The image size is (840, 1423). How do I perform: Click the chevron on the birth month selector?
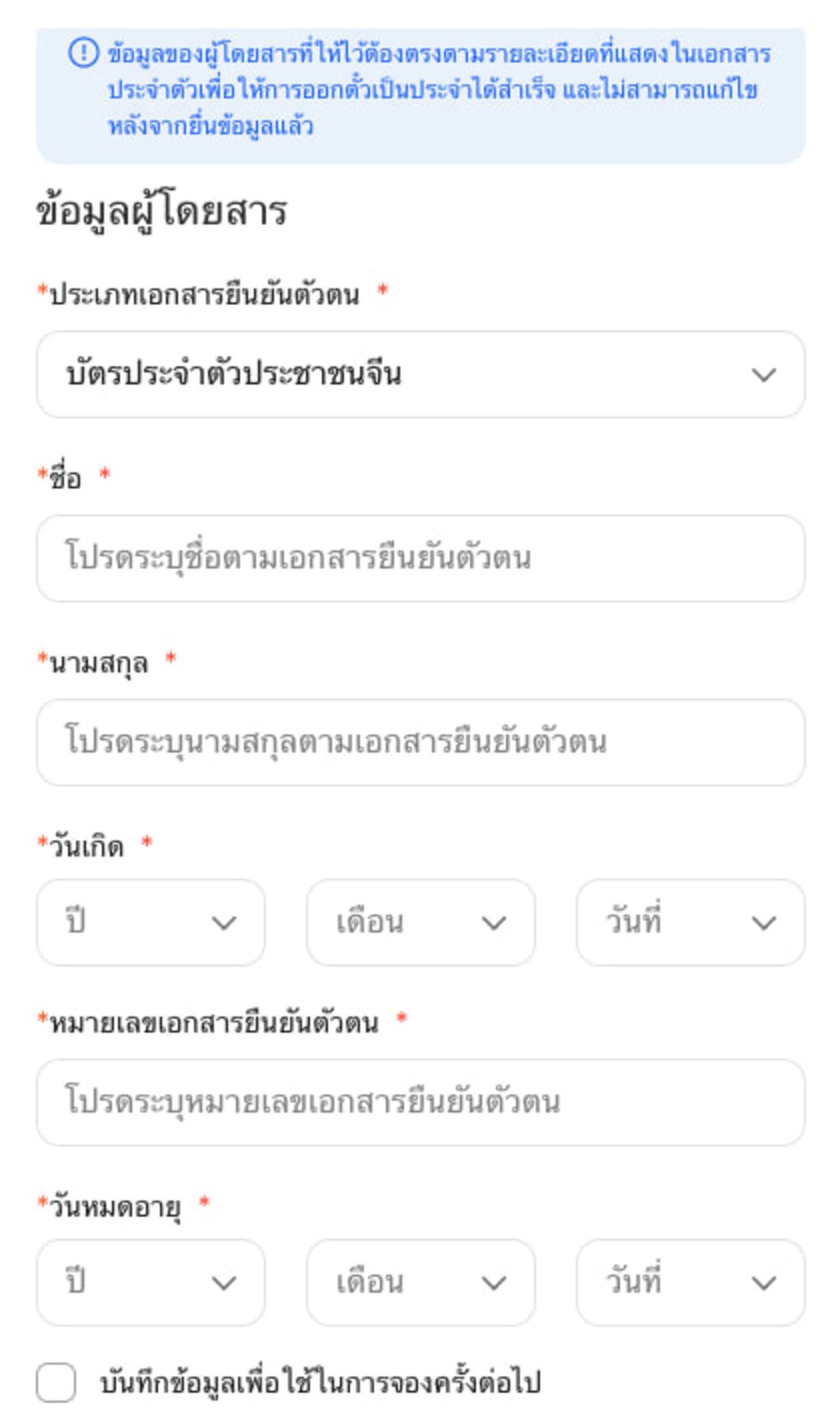pos(495,922)
